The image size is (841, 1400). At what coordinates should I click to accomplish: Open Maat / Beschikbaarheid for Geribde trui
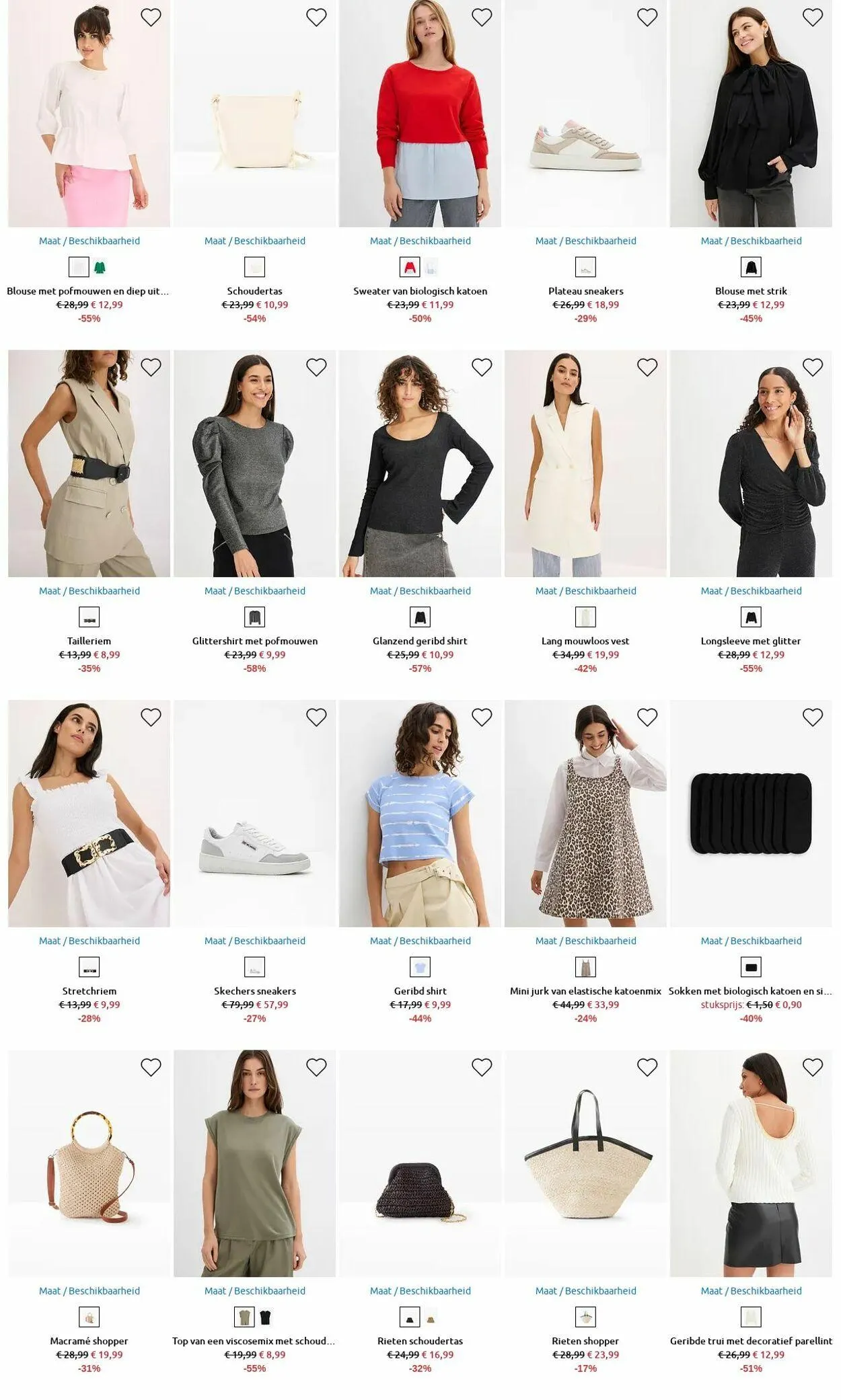[751, 1291]
